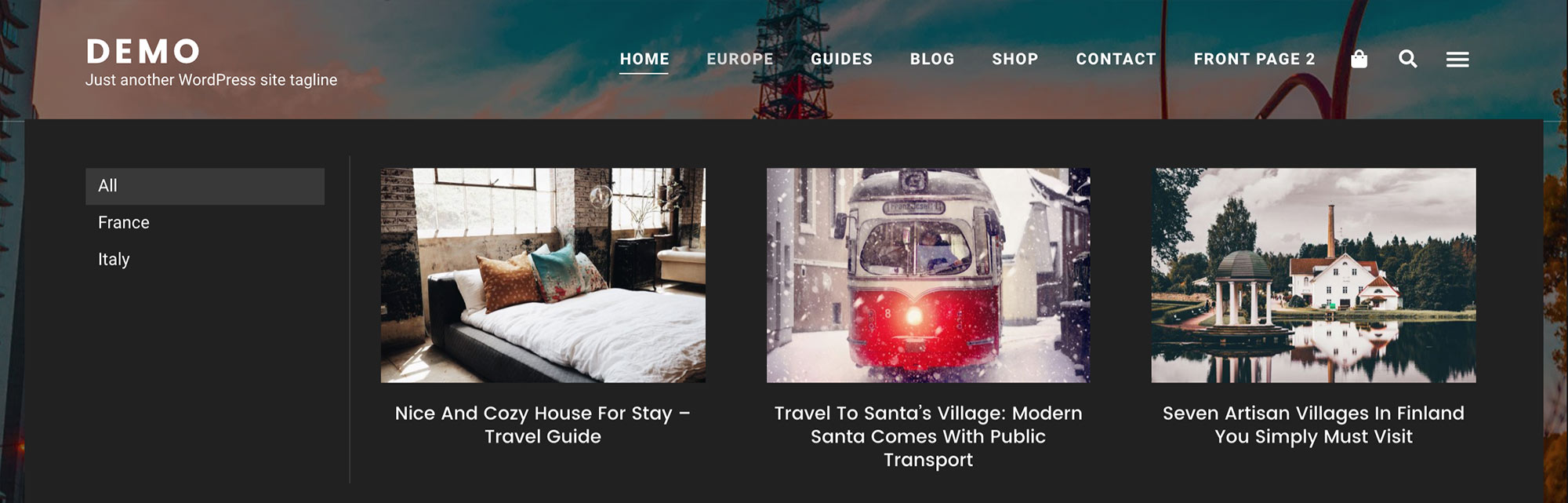Open the shopping bag icon
Image resolution: width=1568 pixels, height=503 pixels.
pyautogui.click(x=1359, y=59)
